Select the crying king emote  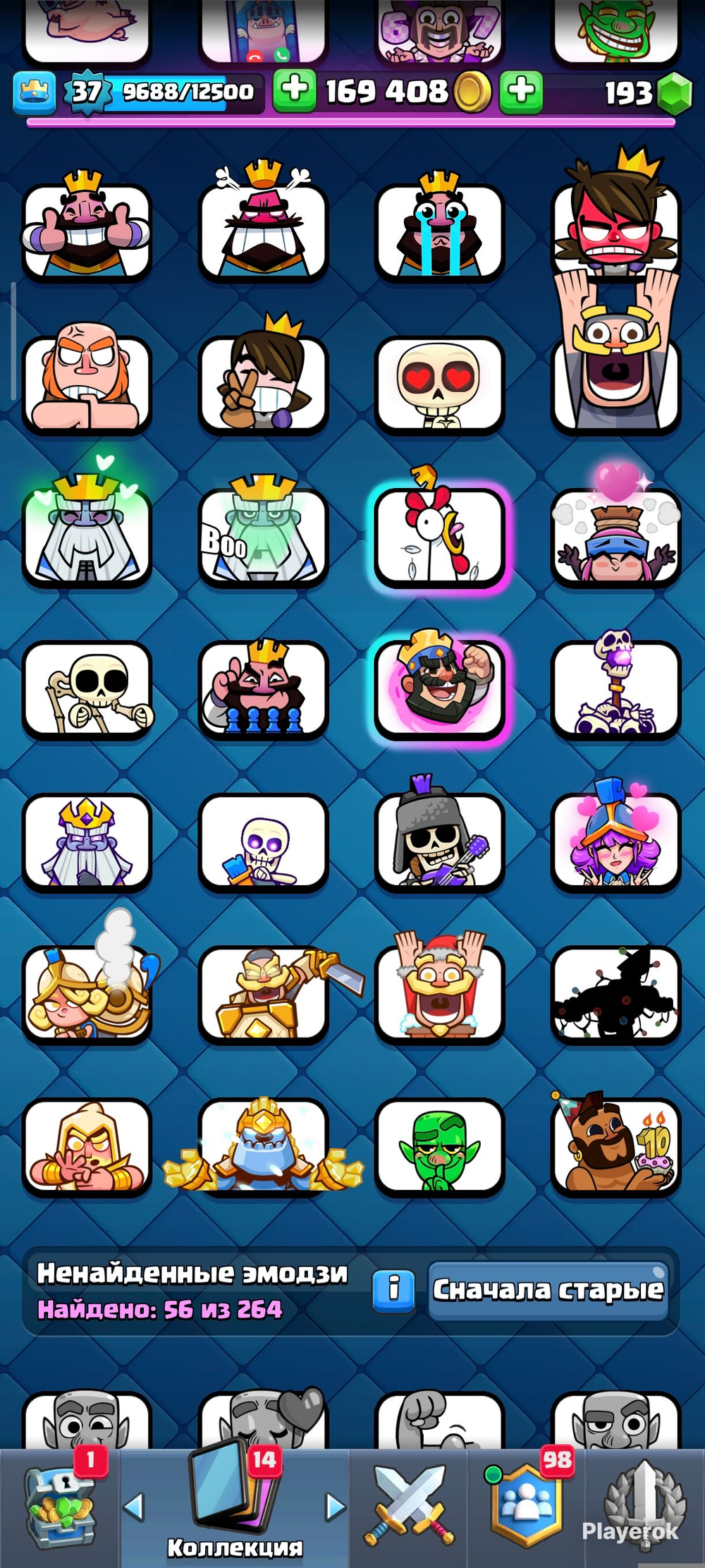pos(439,230)
